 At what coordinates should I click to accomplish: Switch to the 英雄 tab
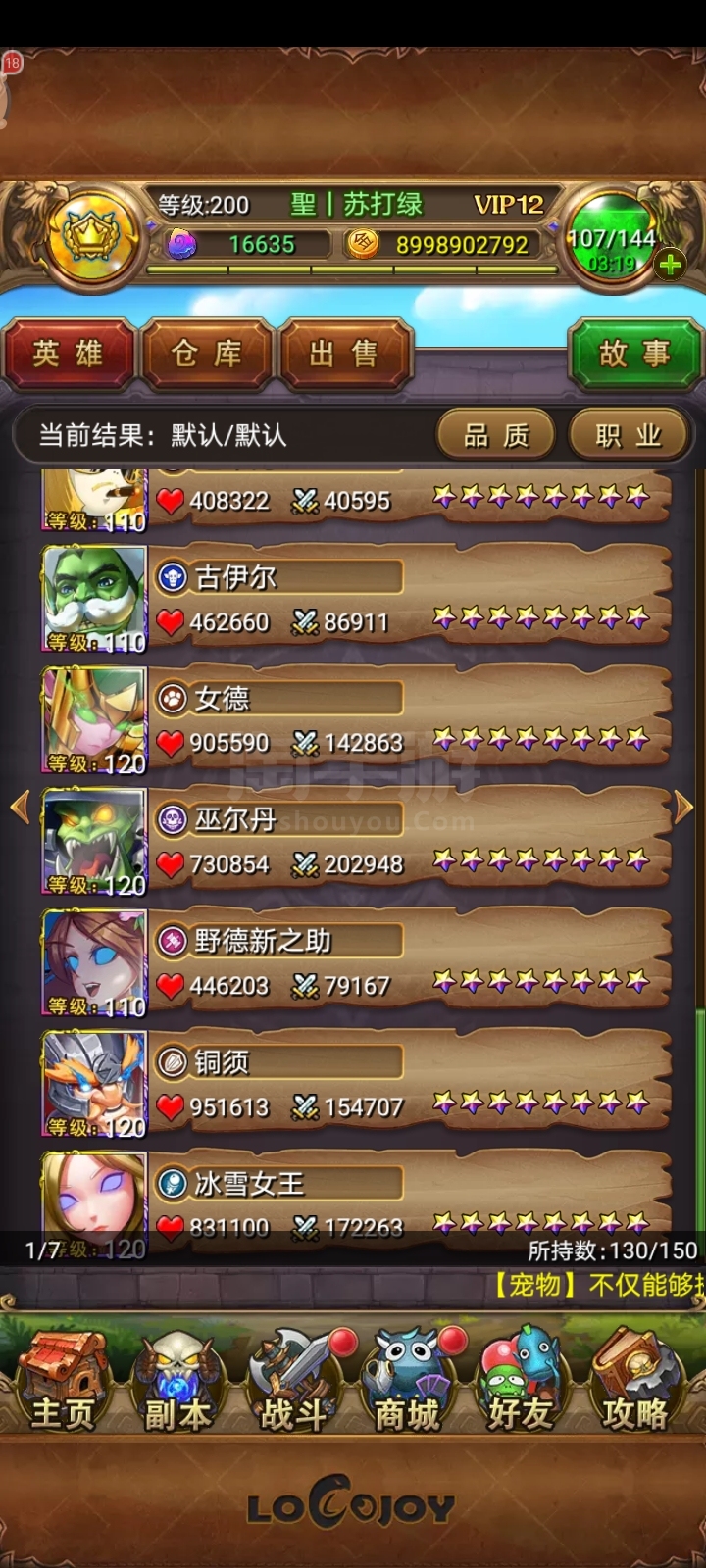click(69, 354)
